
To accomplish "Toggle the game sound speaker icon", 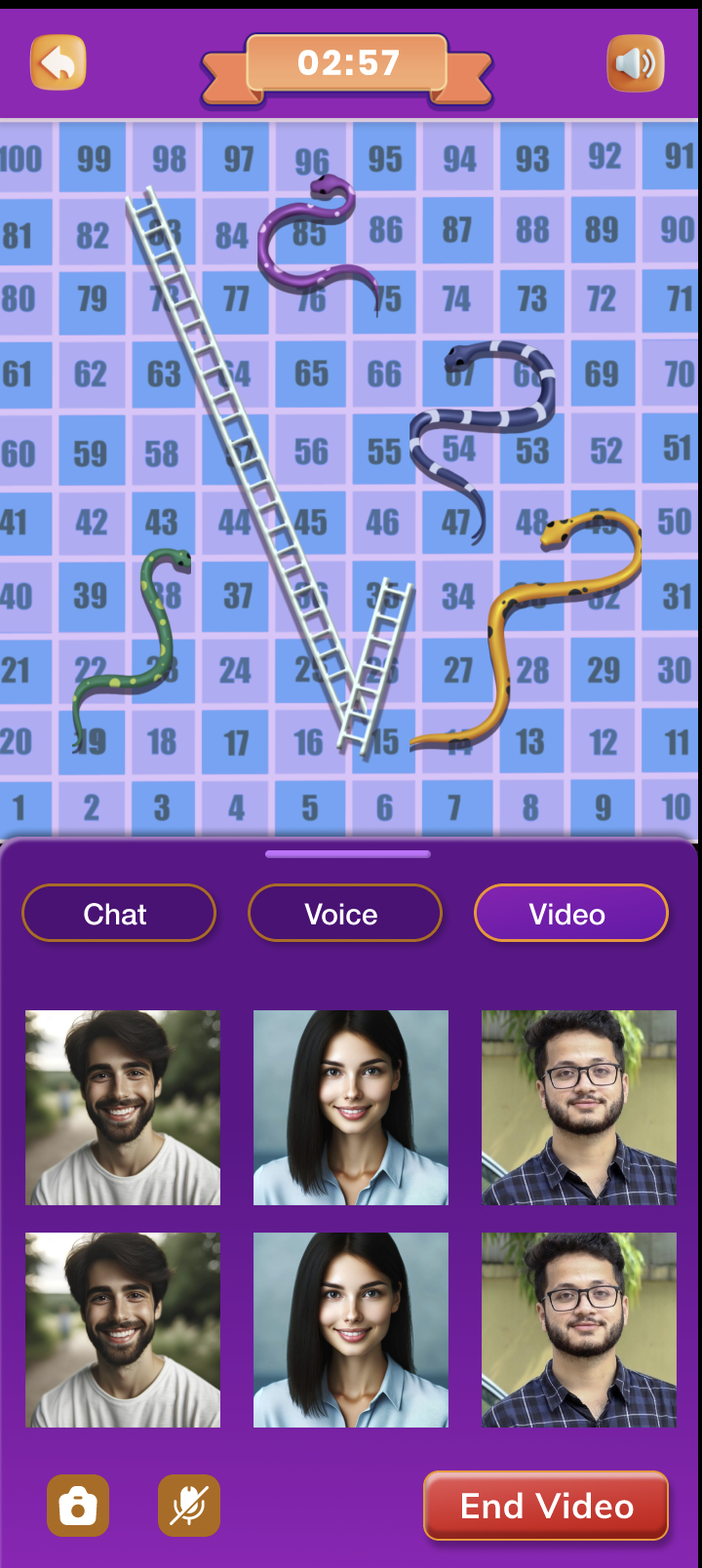I will point(636,63).
